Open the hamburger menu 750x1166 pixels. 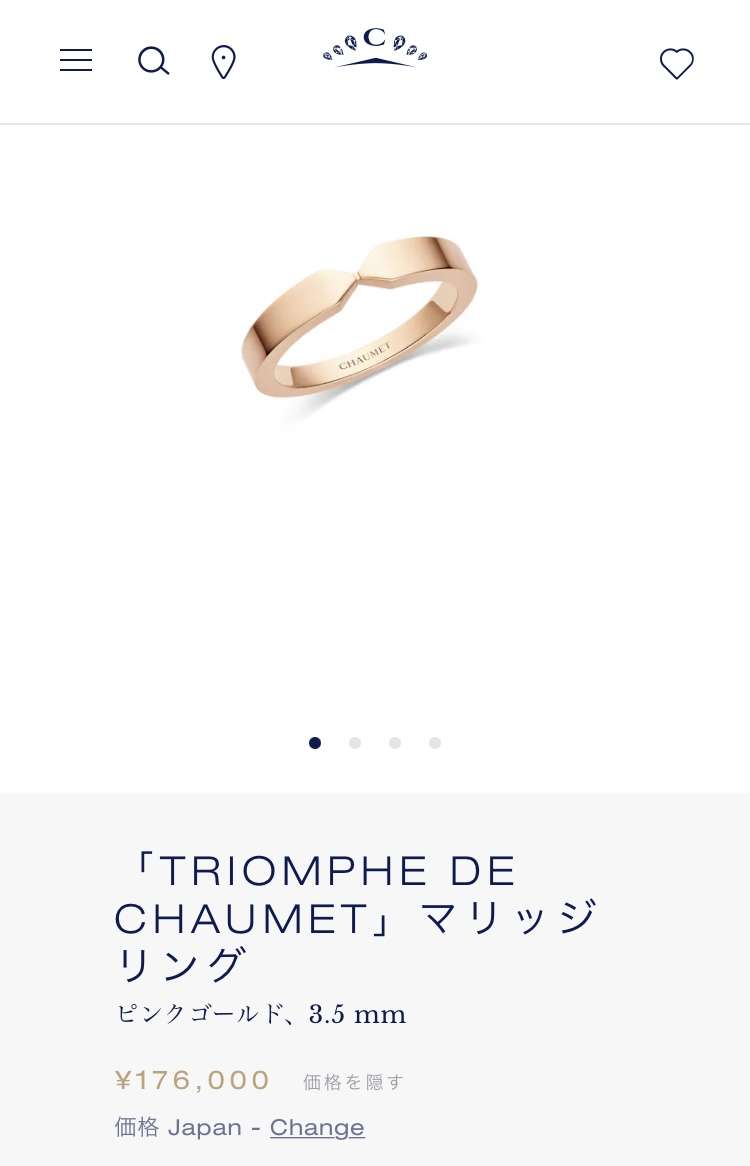click(76, 61)
